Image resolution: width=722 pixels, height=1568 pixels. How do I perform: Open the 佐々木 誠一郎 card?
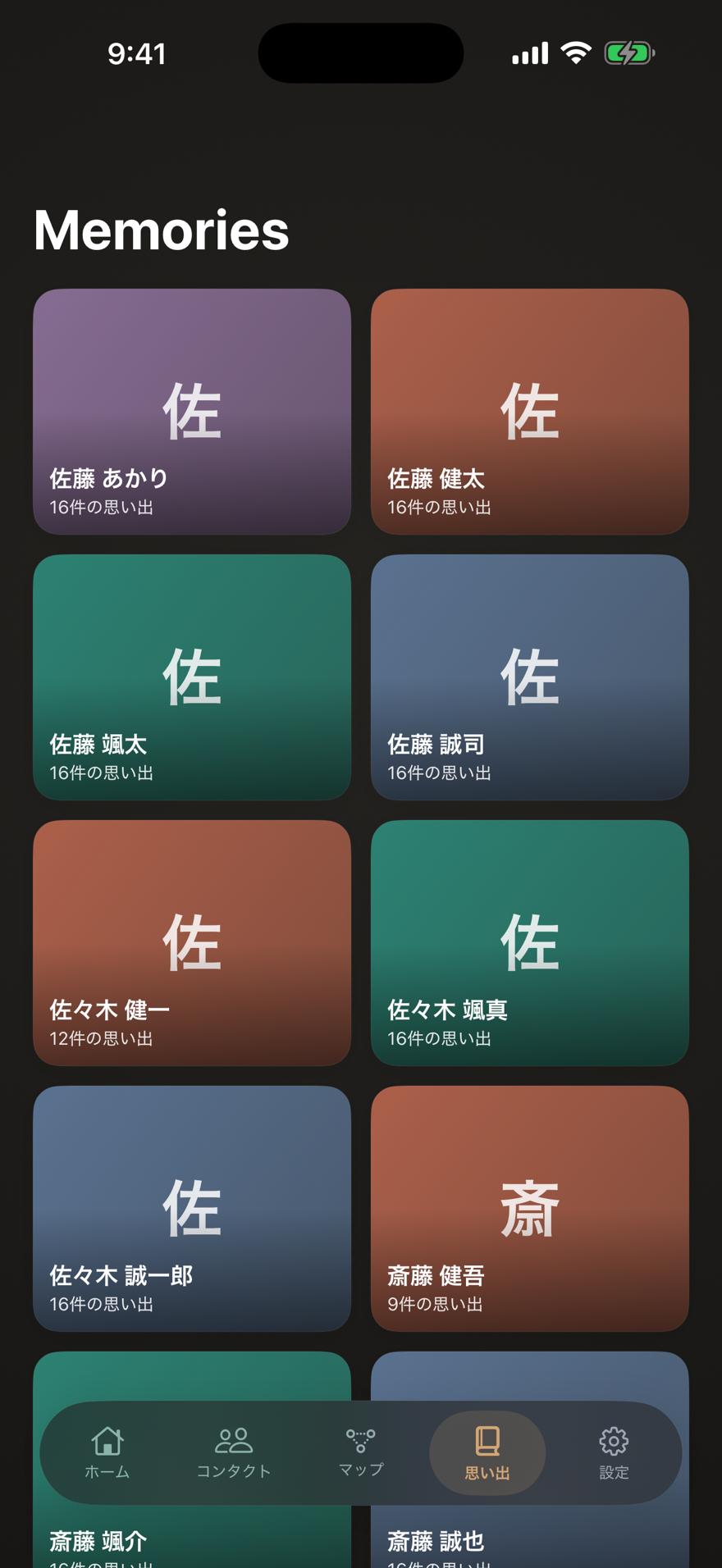pyautogui.click(x=192, y=1209)
